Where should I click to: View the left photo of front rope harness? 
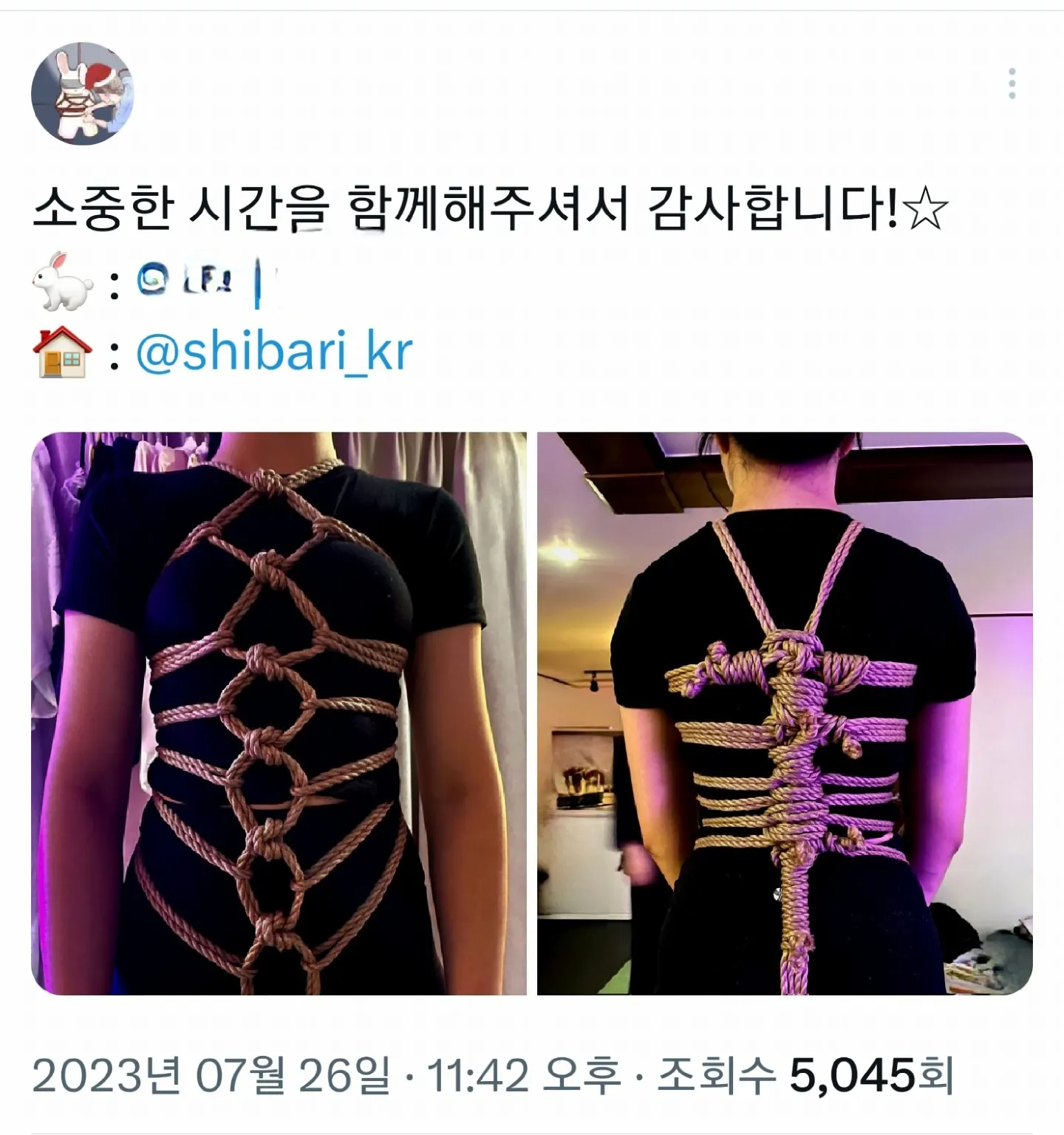pos(279,713)
